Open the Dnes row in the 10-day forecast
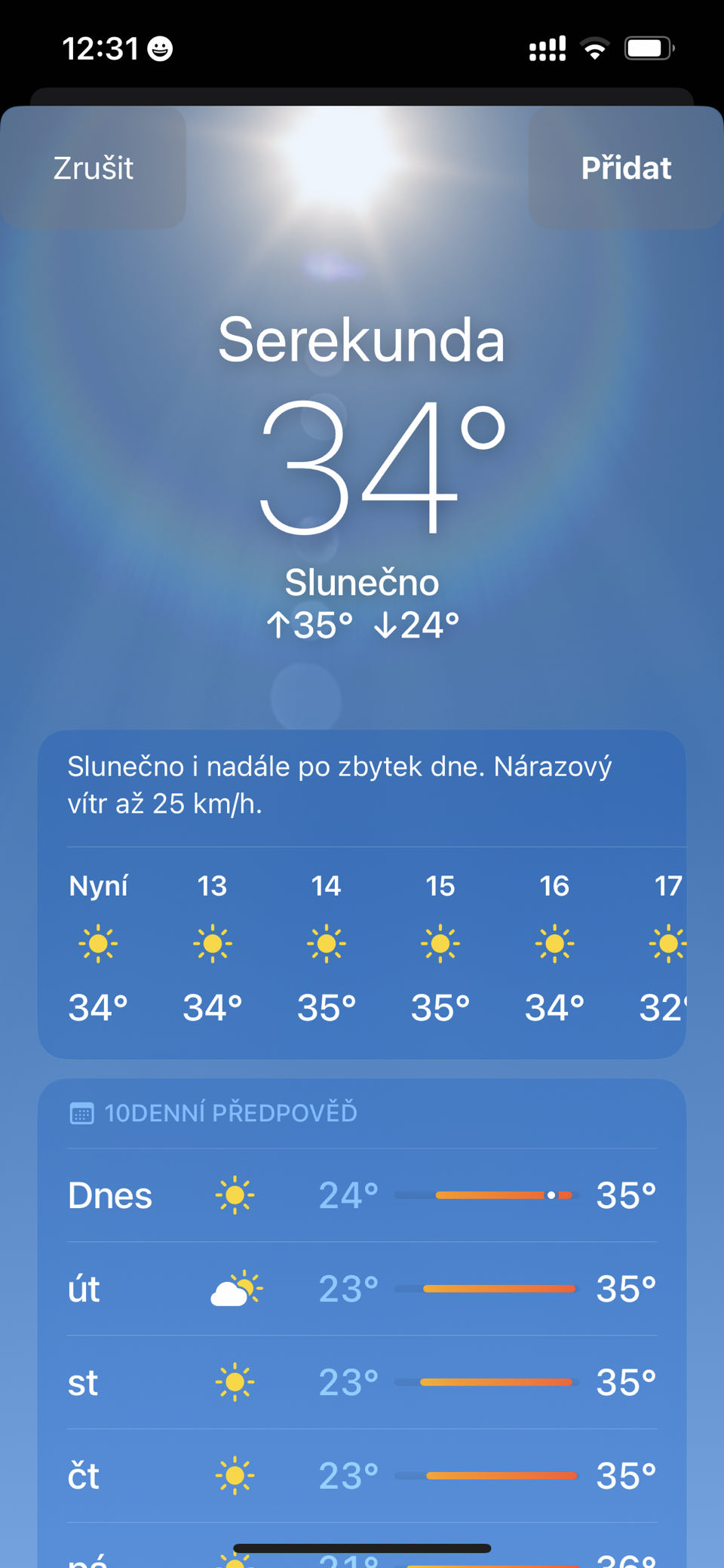This screenshot has height=1568, width=724. (362, 1195)
